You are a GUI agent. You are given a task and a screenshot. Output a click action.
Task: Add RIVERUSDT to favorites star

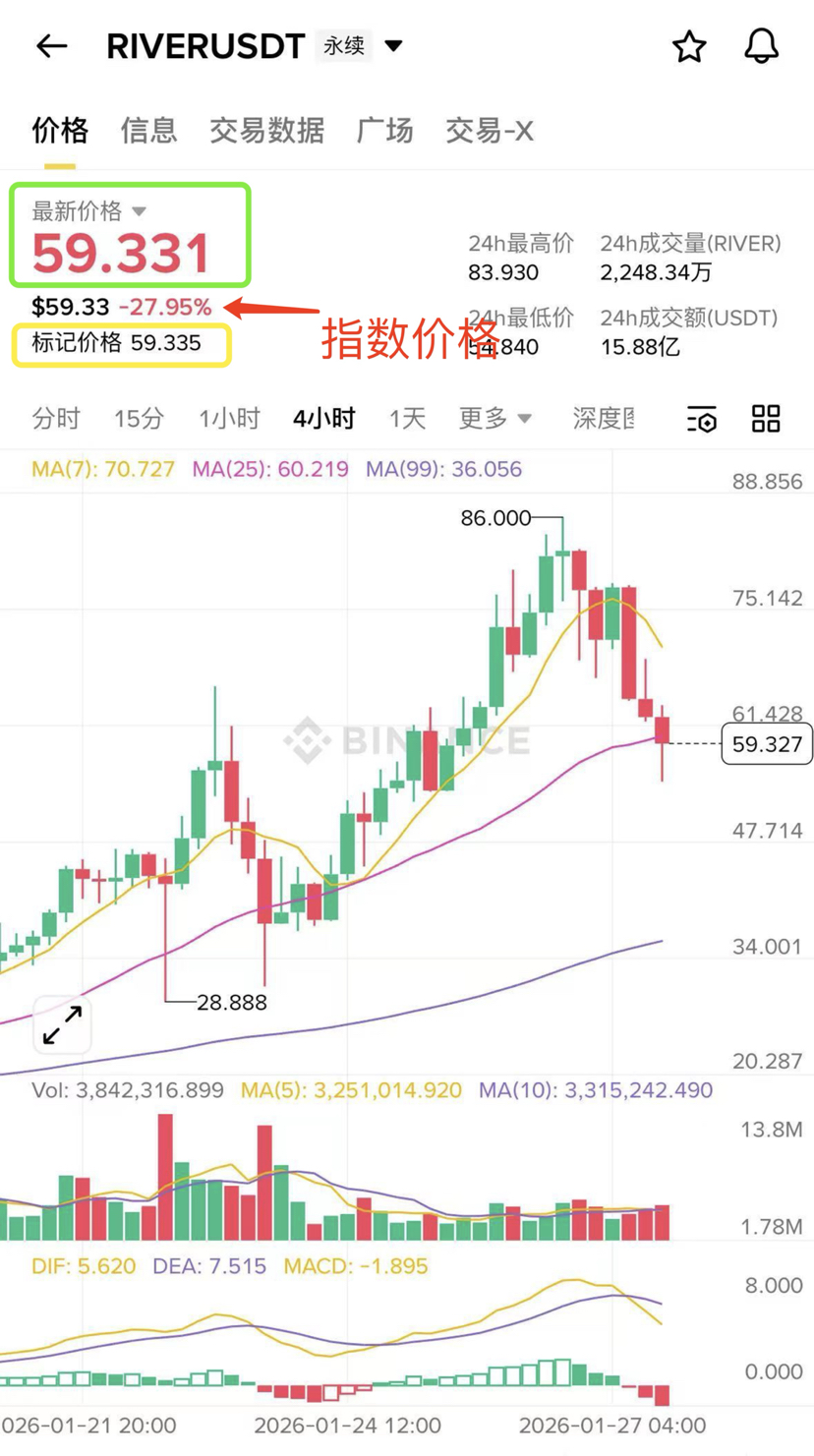click(689, 46)
